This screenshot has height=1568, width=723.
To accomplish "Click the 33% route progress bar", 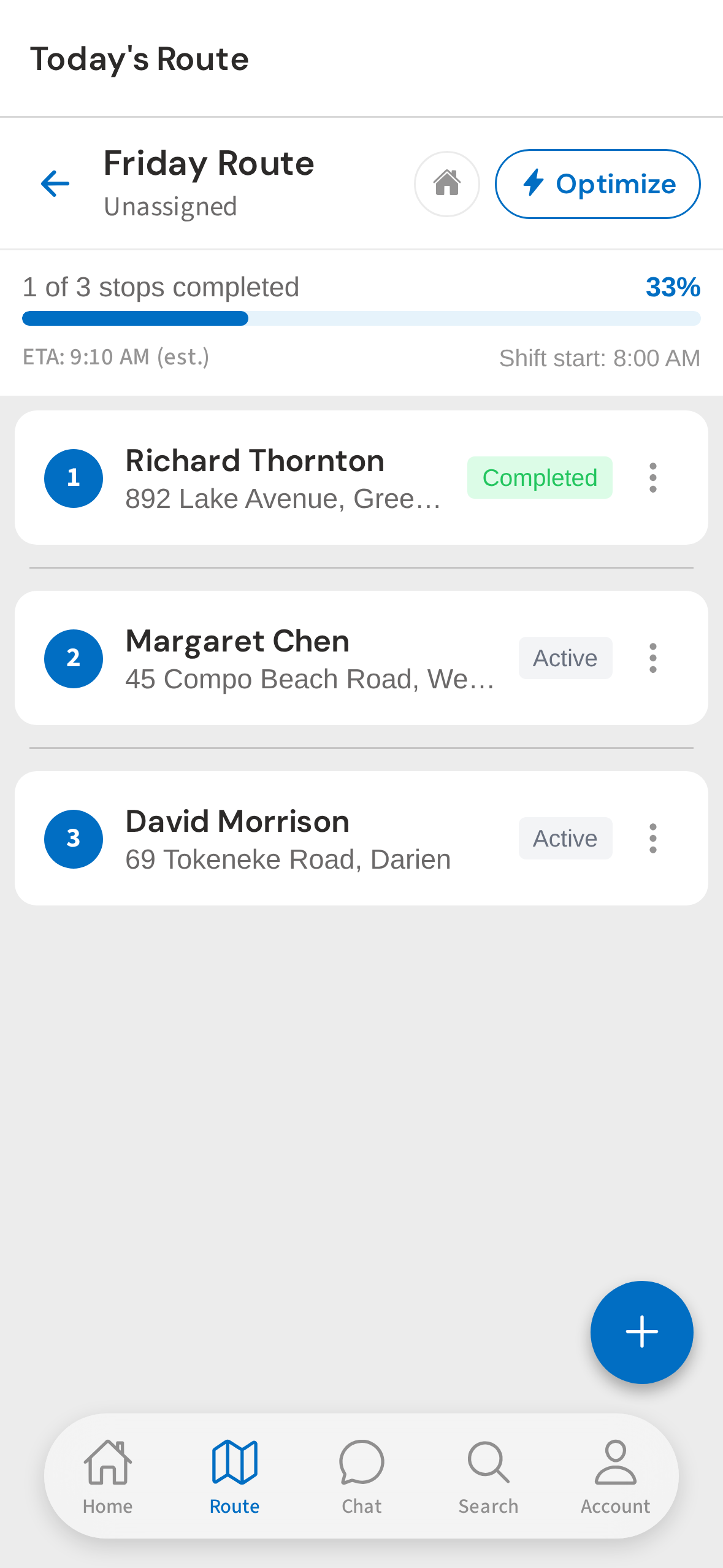I will click(361, 318).
